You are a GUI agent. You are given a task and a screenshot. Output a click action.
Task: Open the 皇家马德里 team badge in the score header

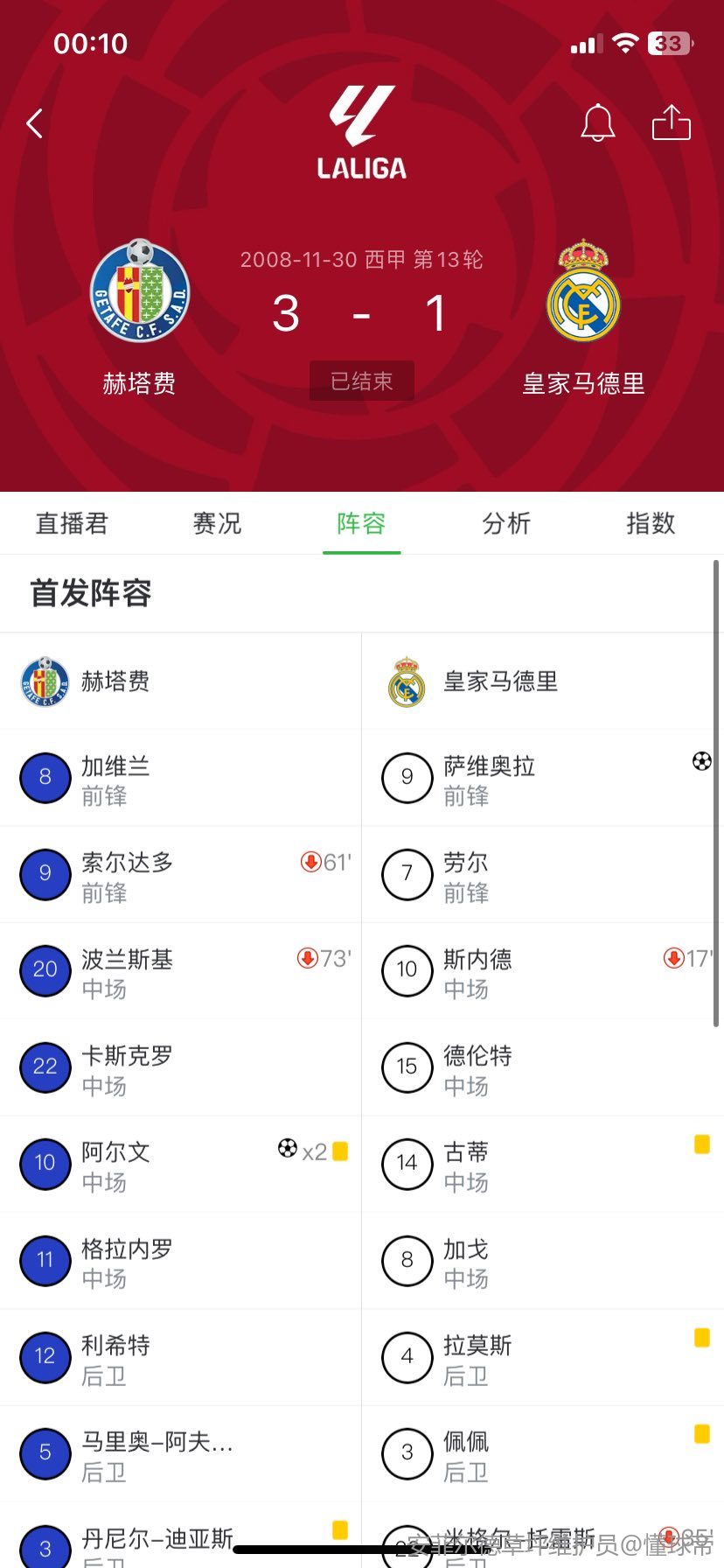[583, 290]
